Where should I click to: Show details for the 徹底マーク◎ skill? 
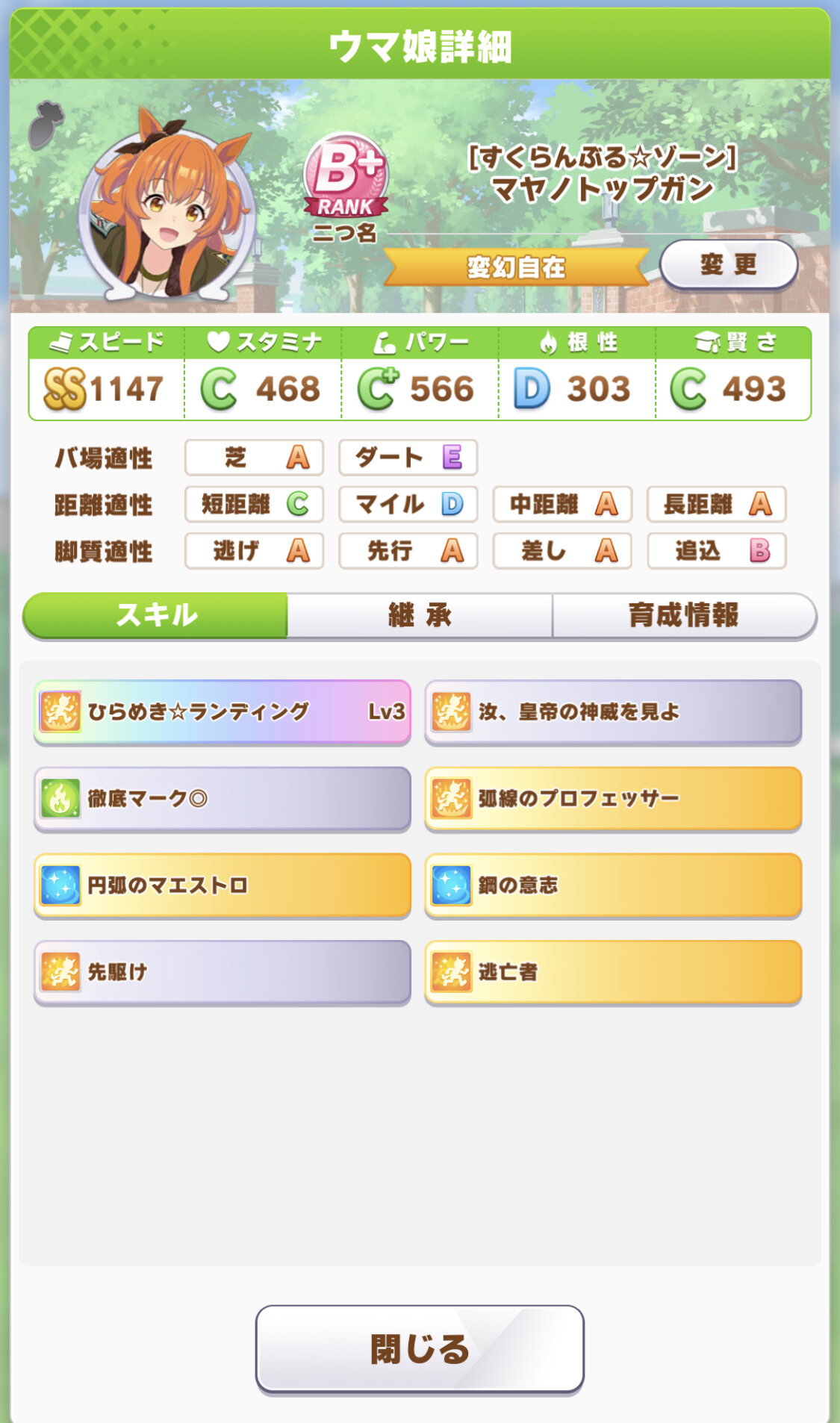point(223,799)
